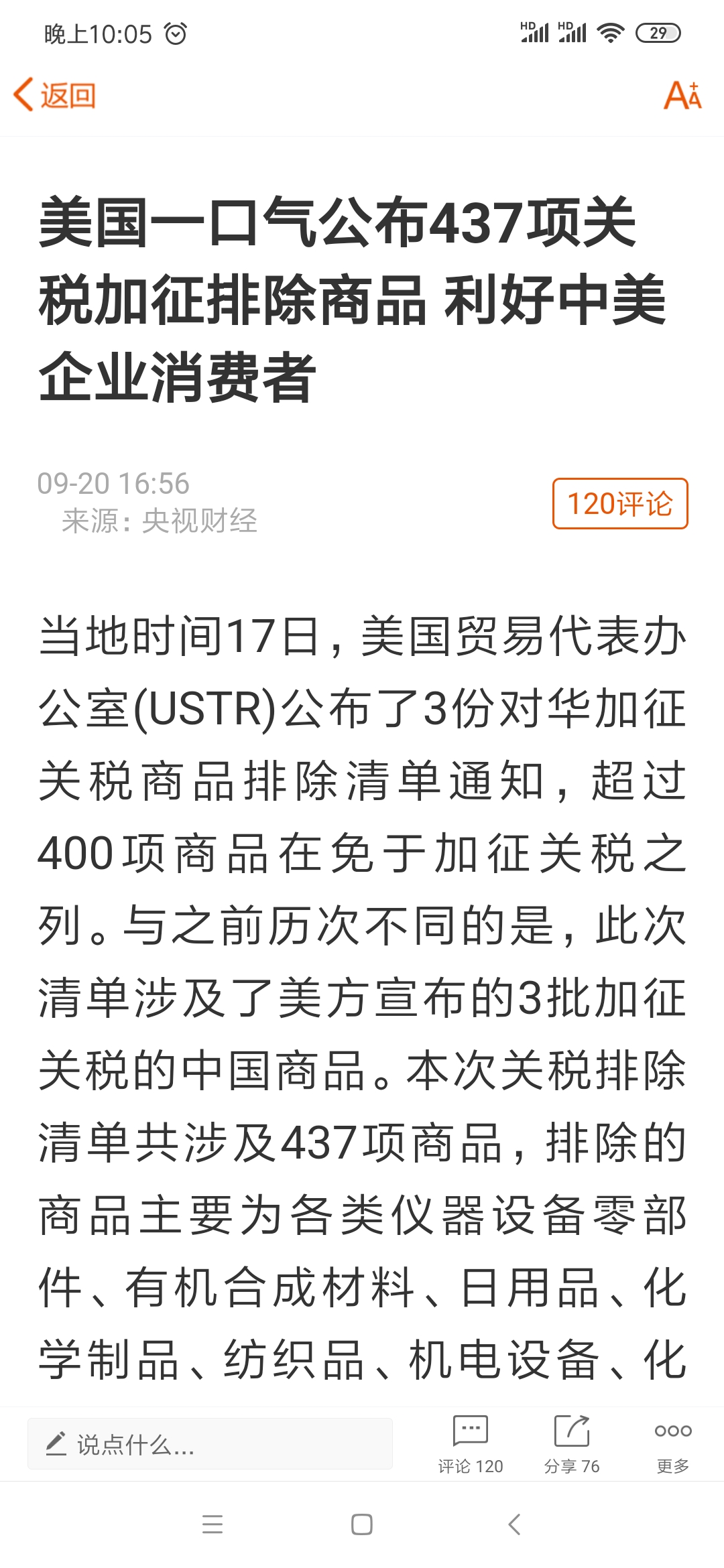Open the font size adjustment icon
724x1568 pixels.
coord(682,95)
